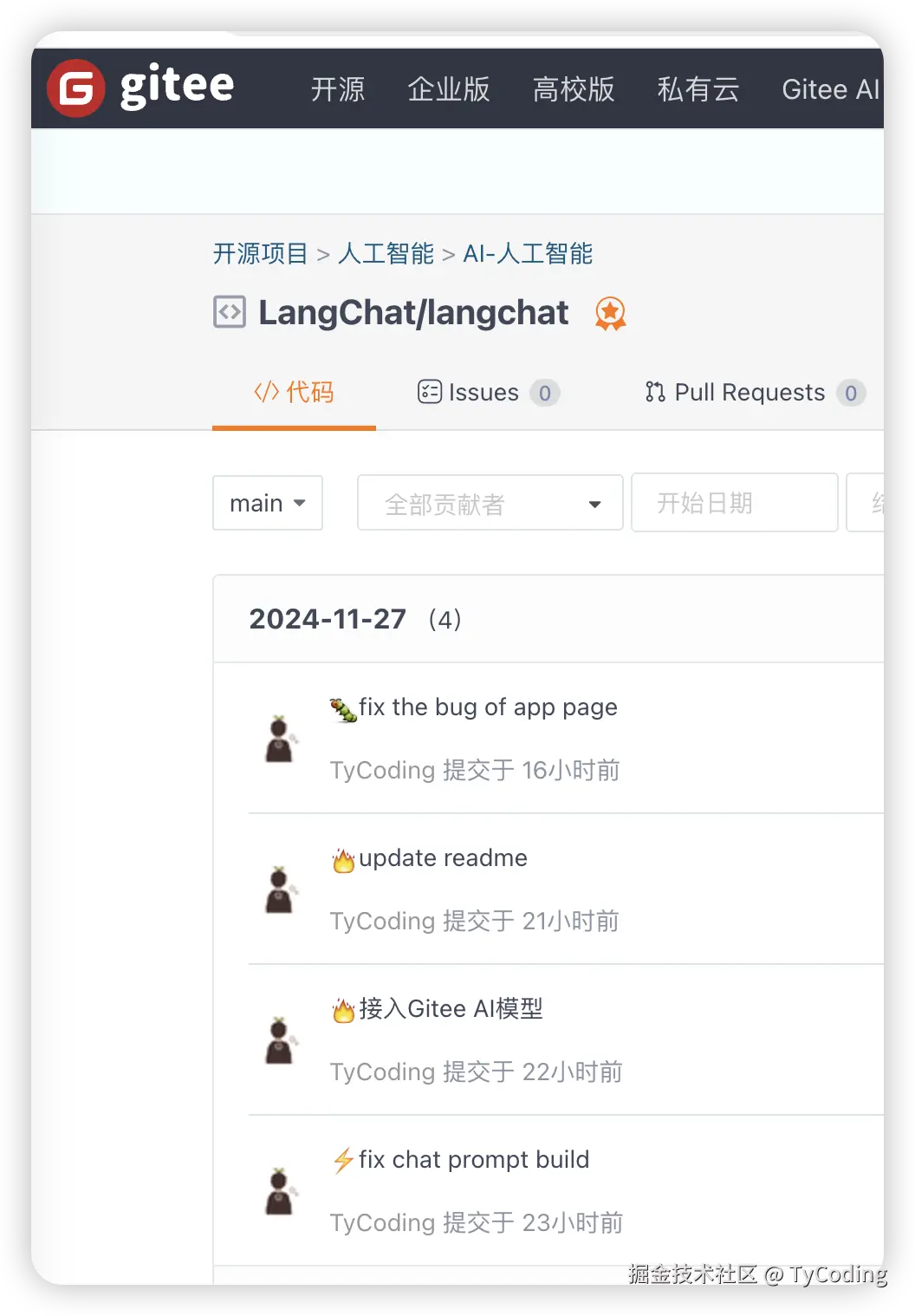Expand the 全部贡献者 contributor filter
This screenshot has height=1316, width=915.
point(490,503)
